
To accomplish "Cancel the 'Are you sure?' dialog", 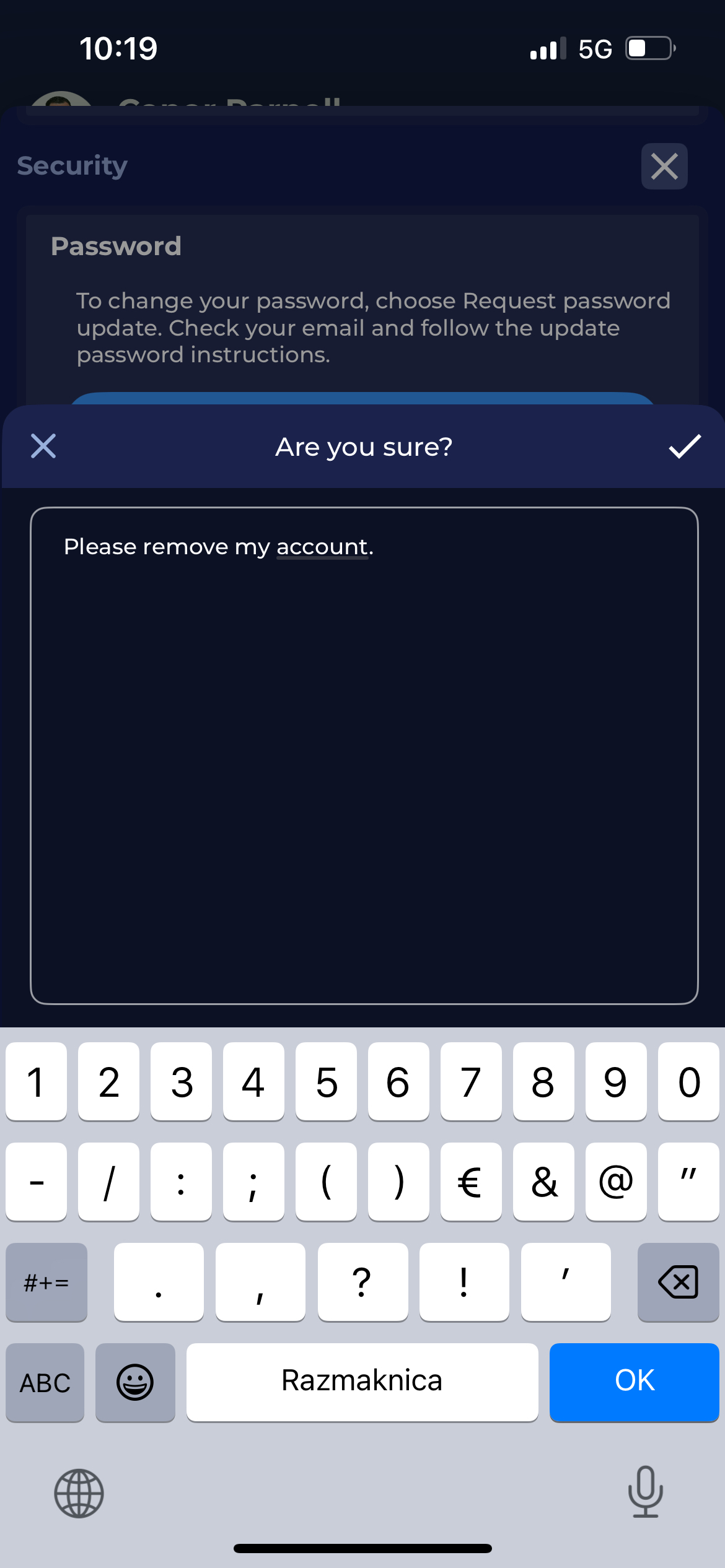I will coord(43,446).
